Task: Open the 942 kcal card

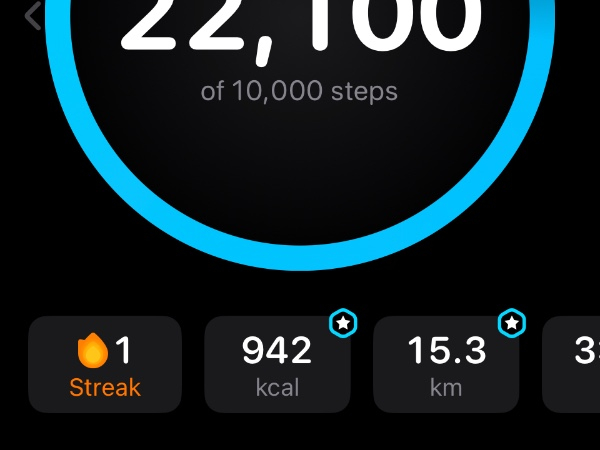Action: tap(277, 365)
